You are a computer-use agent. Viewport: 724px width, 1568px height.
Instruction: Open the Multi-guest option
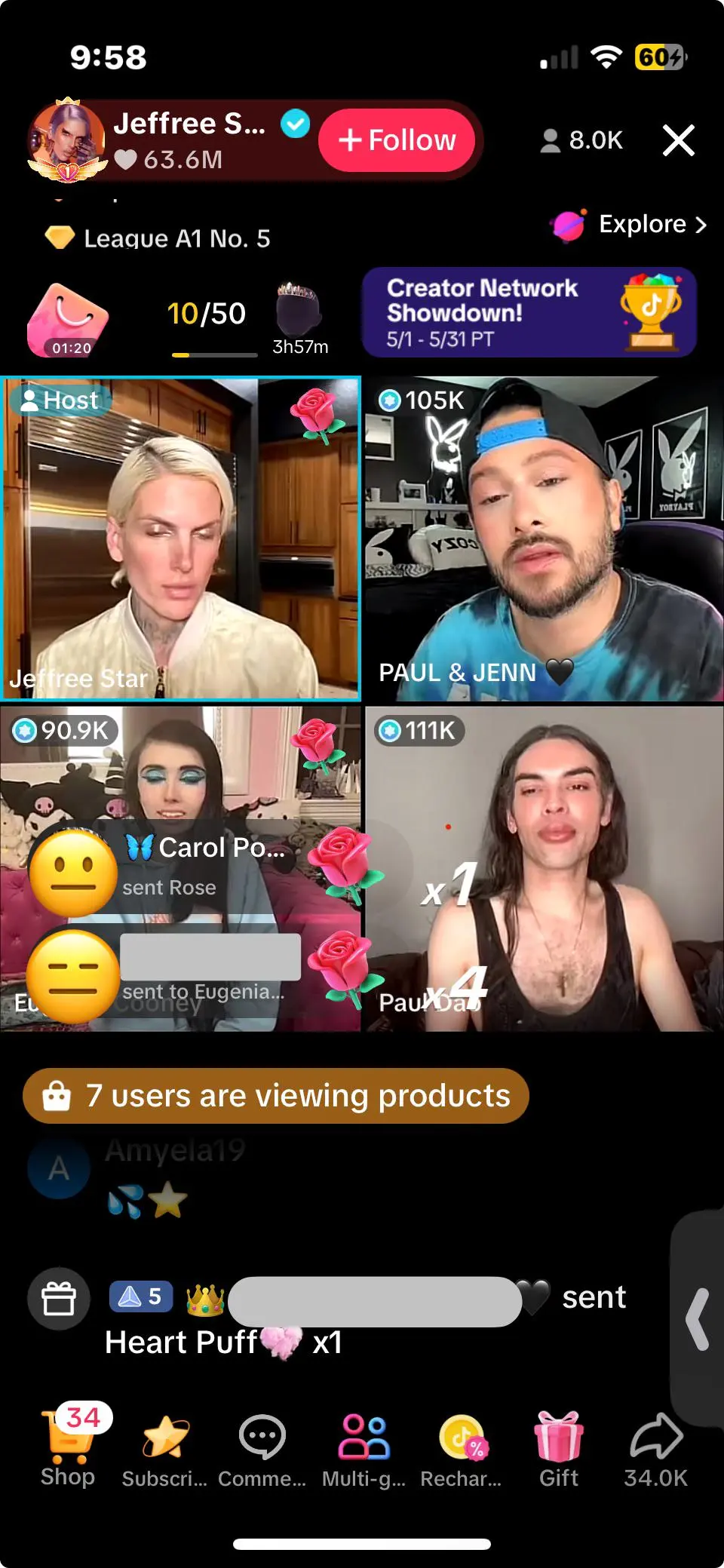tap(364, 1448)
